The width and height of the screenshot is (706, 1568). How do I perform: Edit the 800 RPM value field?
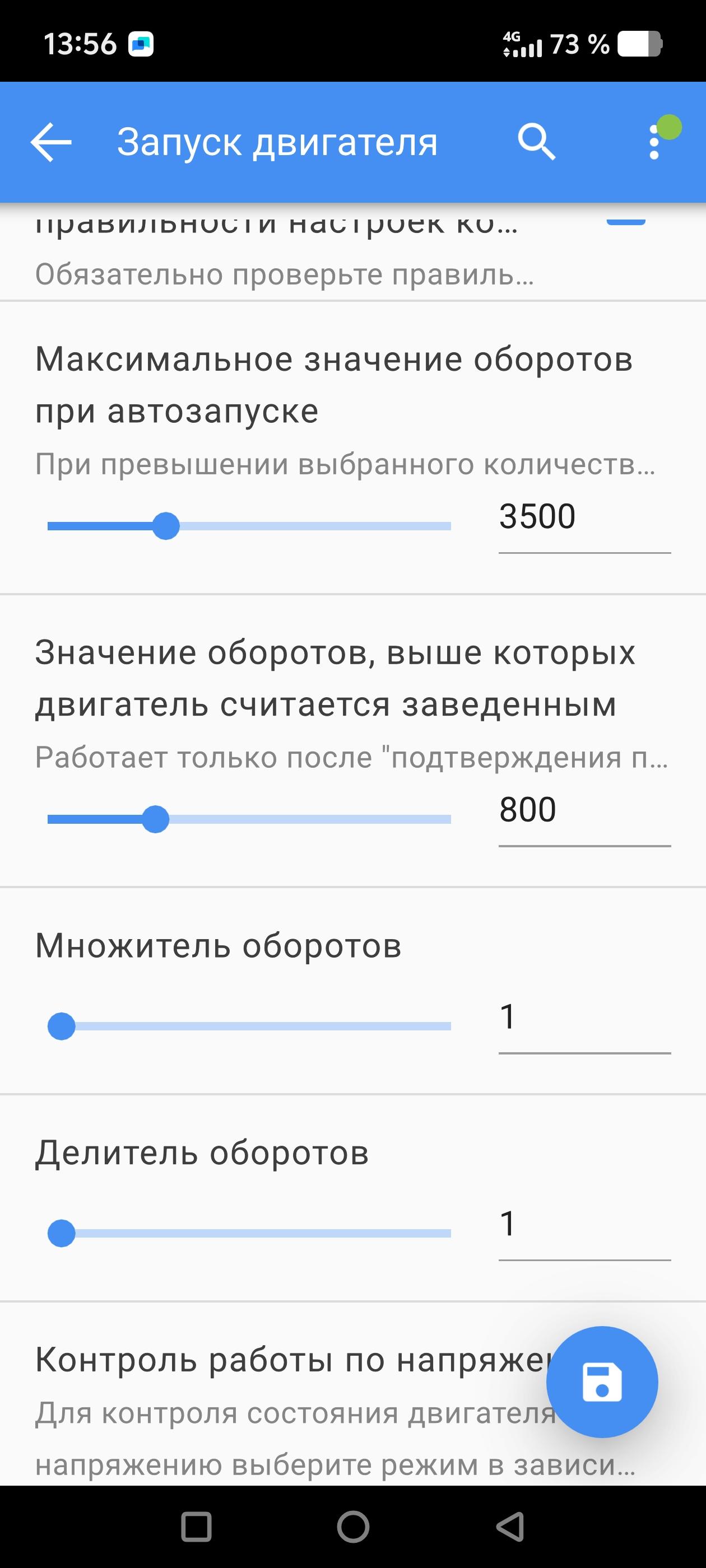tap(583, 811)
